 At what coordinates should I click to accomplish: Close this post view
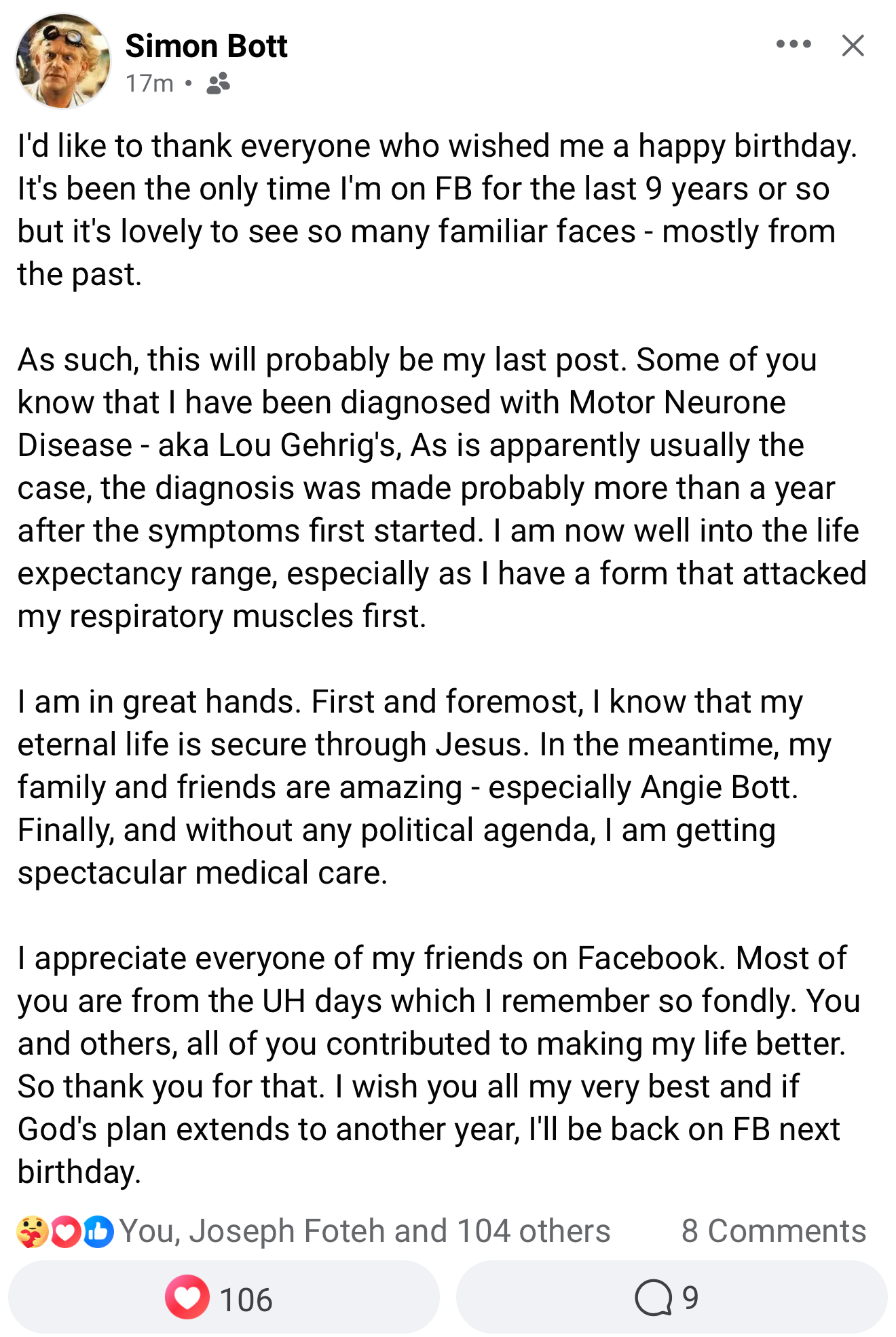[853, 45]
